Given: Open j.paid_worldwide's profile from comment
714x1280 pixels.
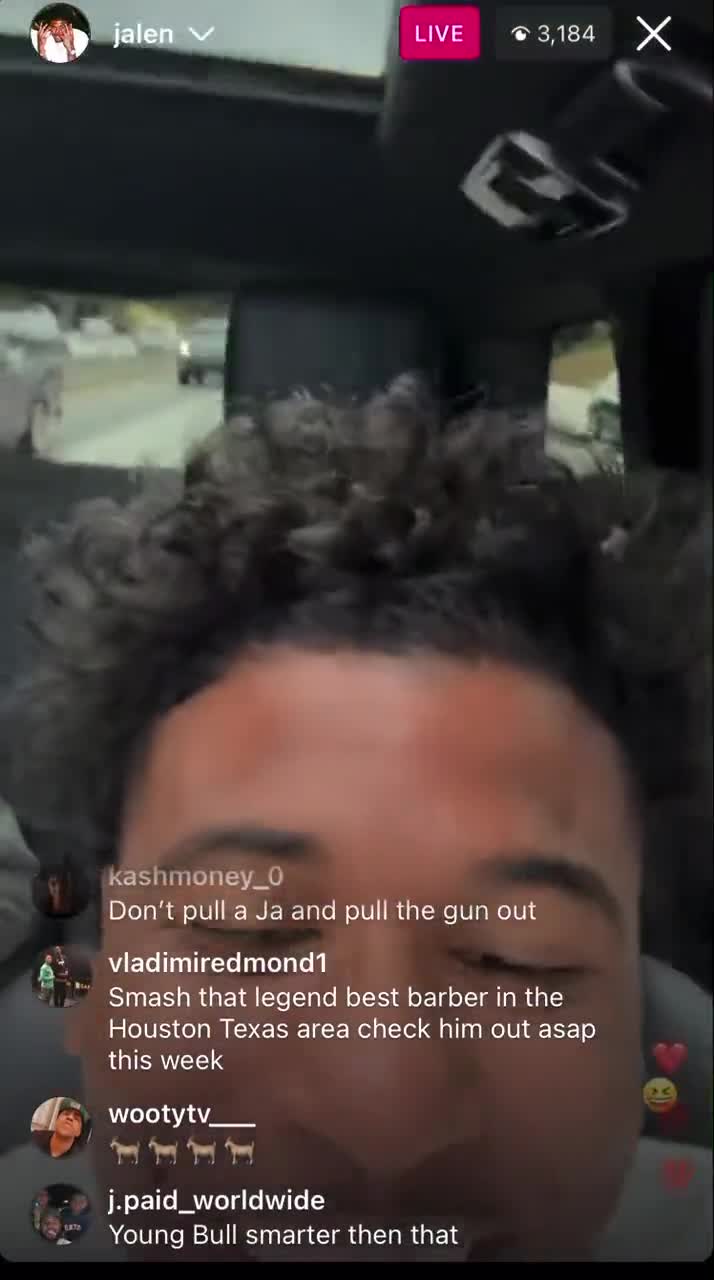Looking at the screenshot, I should click(216, 1200).
